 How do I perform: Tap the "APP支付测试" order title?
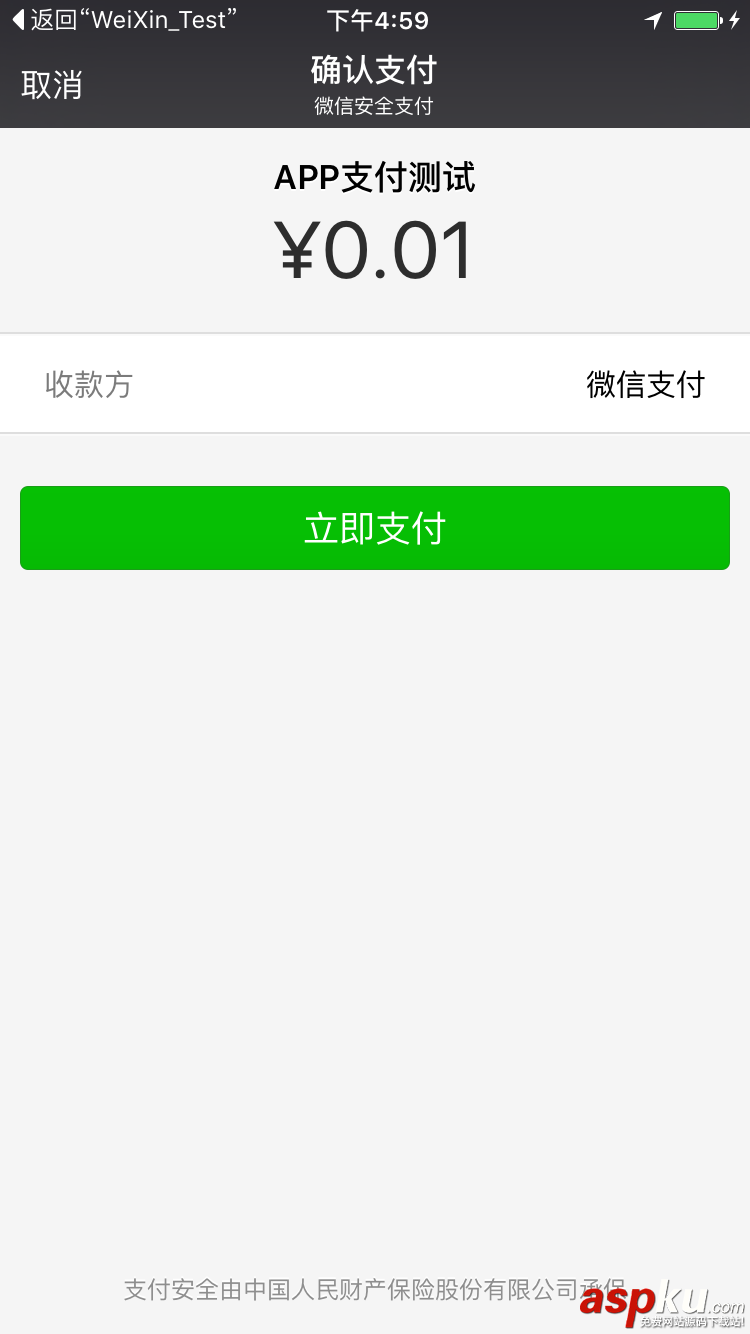pyautogui.click(x=374, y=177)
